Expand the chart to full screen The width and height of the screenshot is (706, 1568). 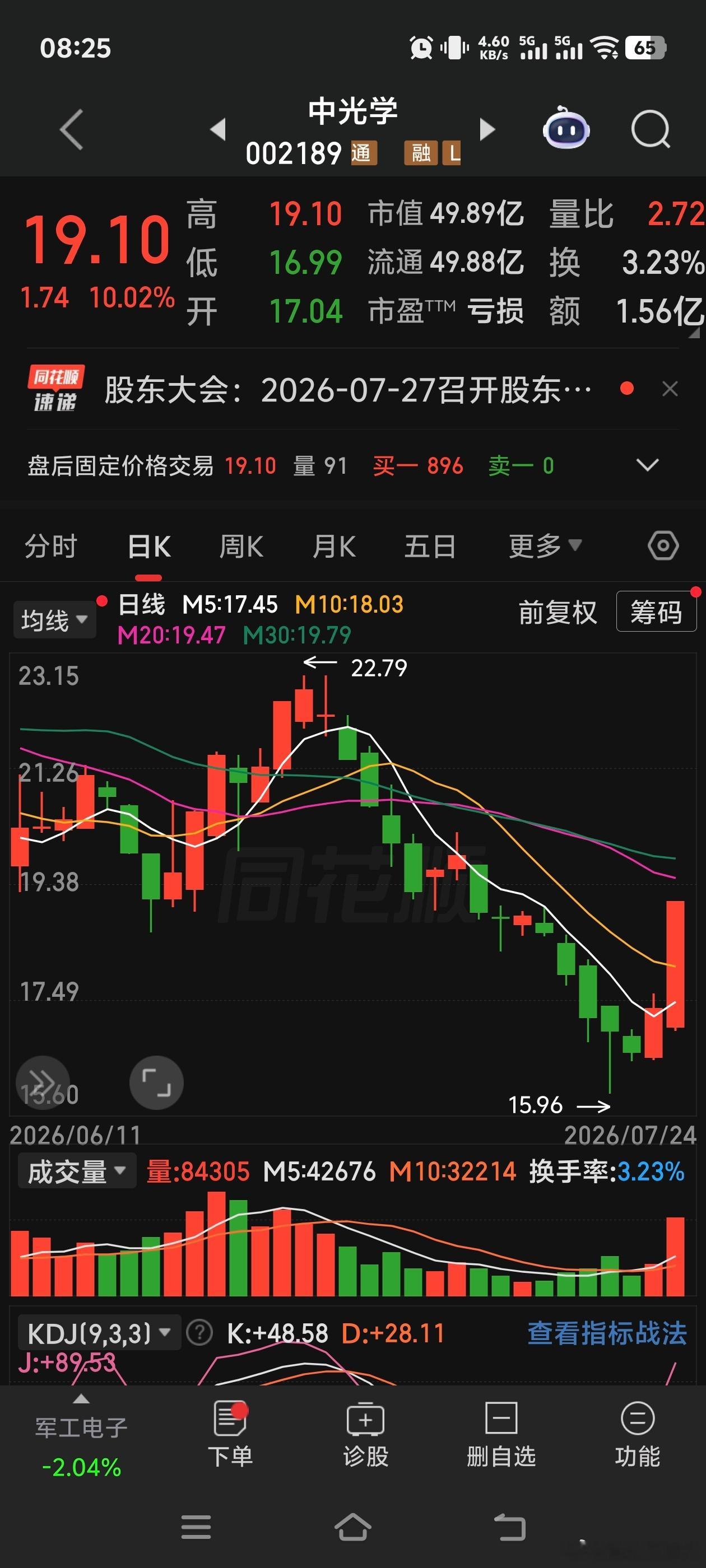tap(156, 1082)
